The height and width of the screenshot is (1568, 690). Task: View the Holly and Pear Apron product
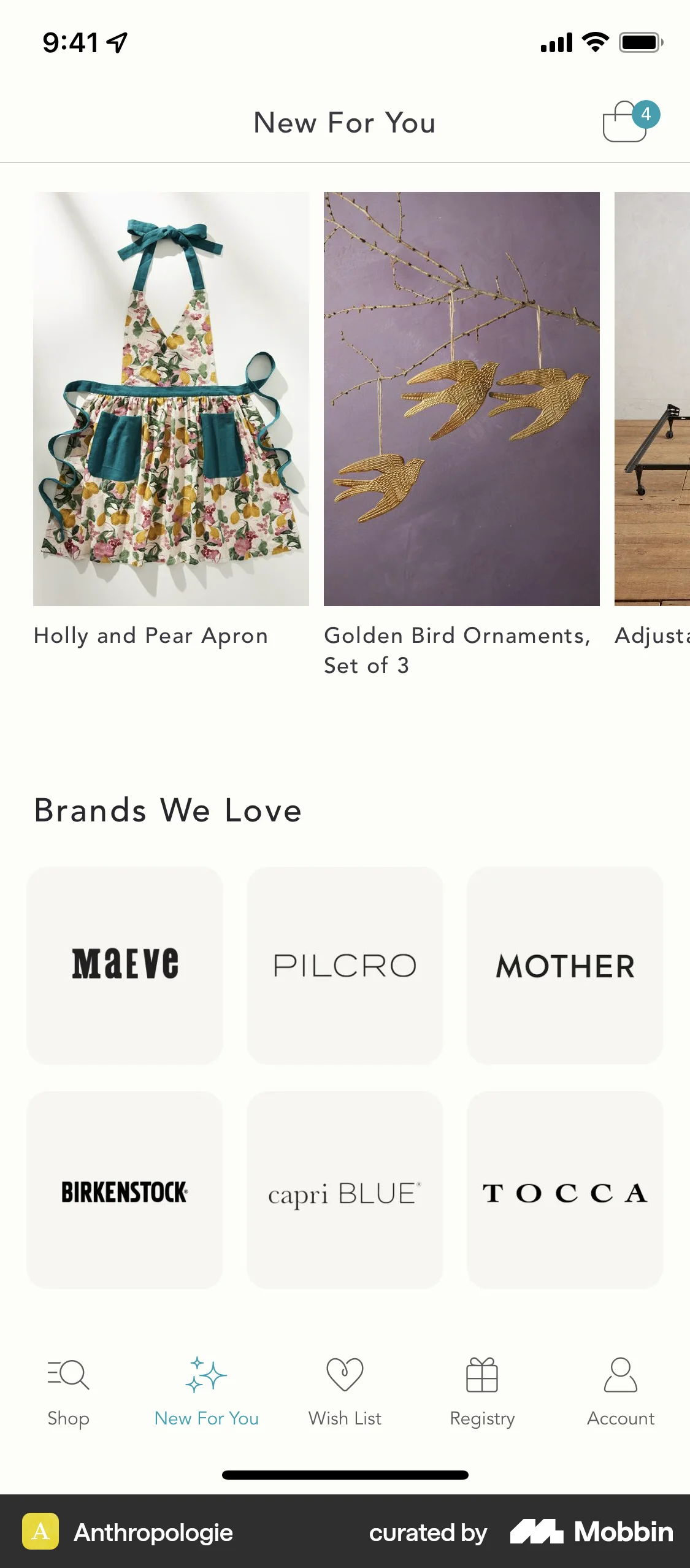(x=172, y=399)
